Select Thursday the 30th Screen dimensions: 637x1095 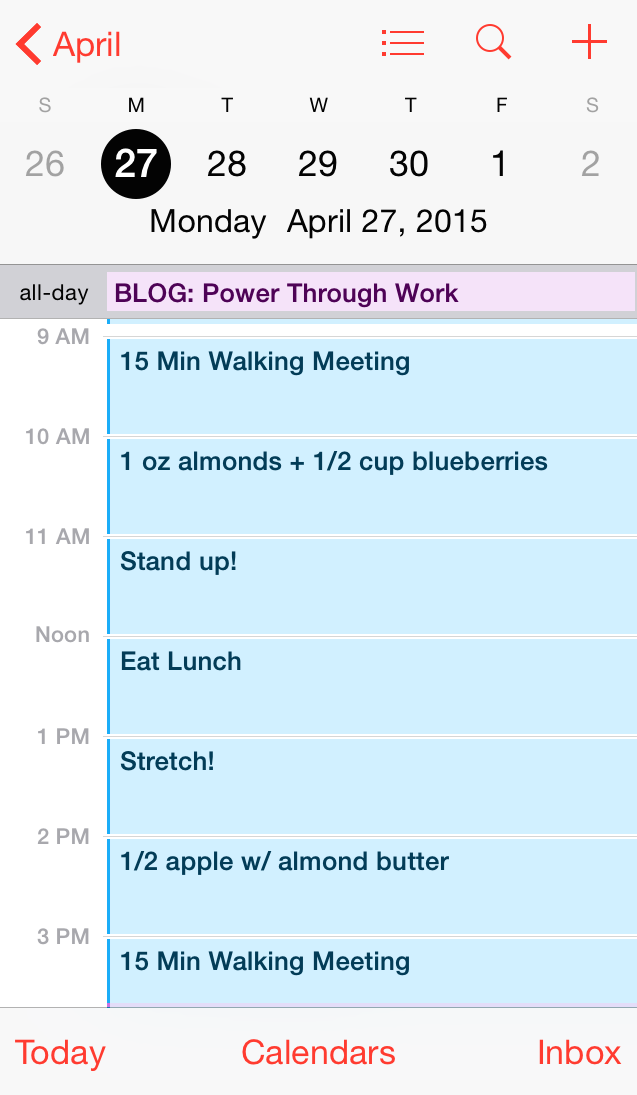[409, 164]
